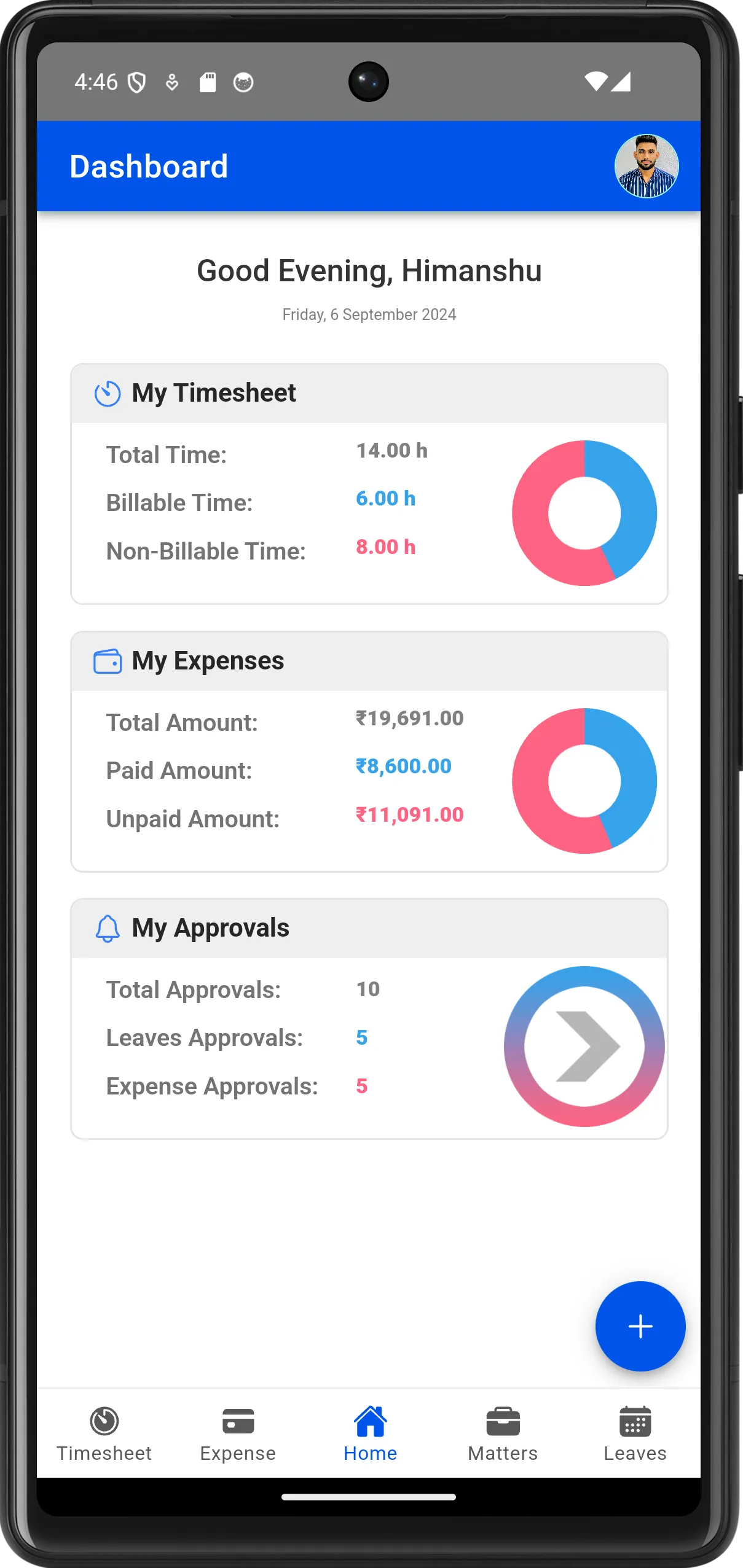Tap the arrow button in My Approvals
The width and height of the screenshot is (743, 1568).
tap(584, 1046)
